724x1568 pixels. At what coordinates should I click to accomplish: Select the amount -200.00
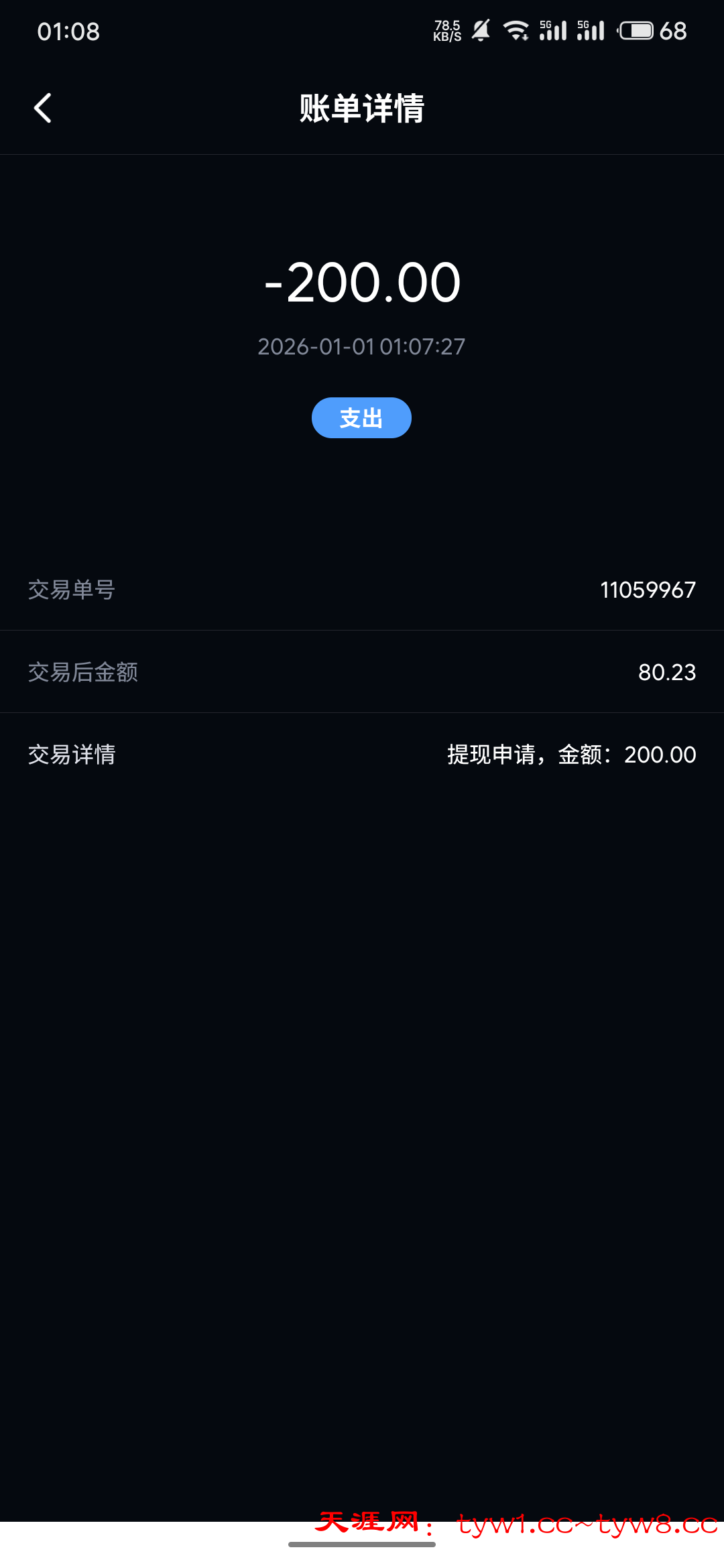coord(361,283)
